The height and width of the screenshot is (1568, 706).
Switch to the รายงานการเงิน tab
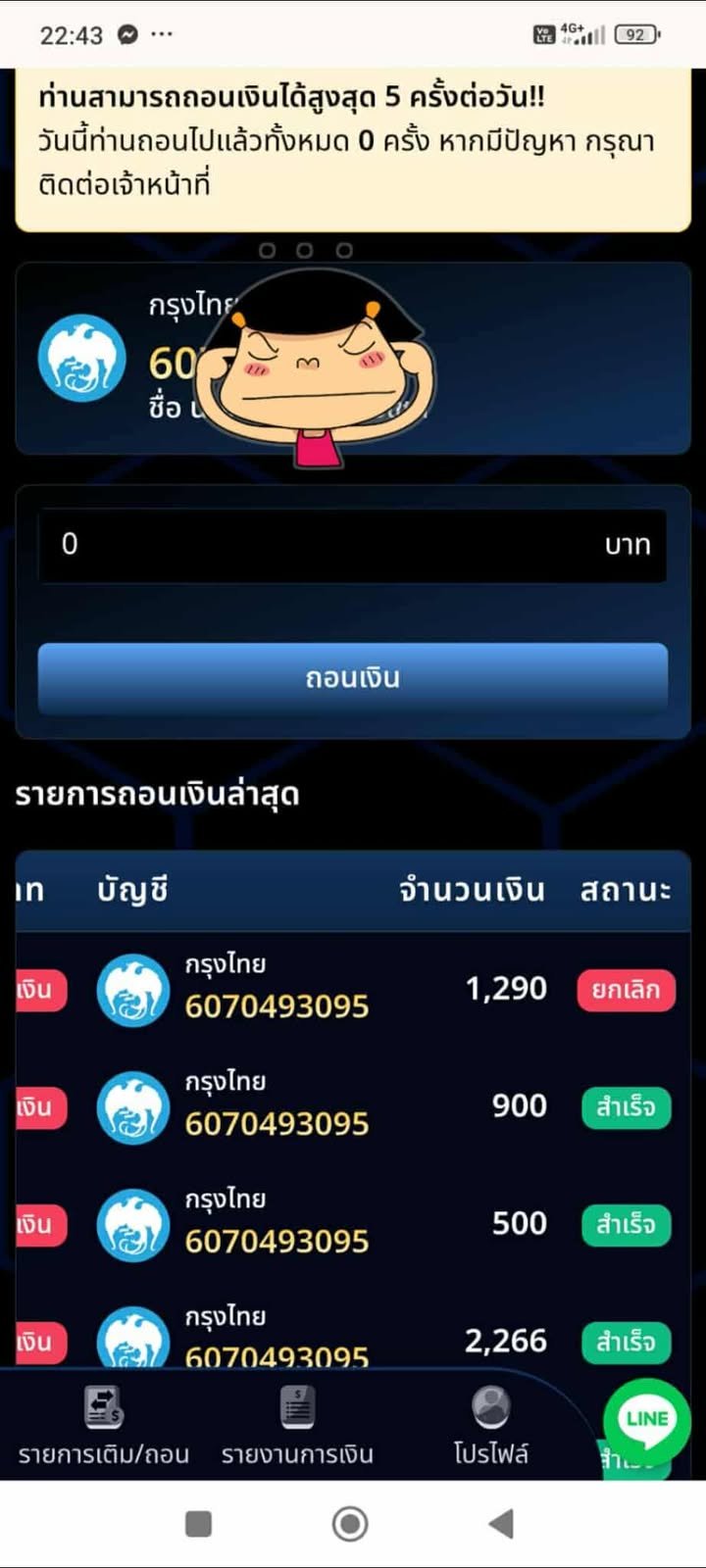297,1425
